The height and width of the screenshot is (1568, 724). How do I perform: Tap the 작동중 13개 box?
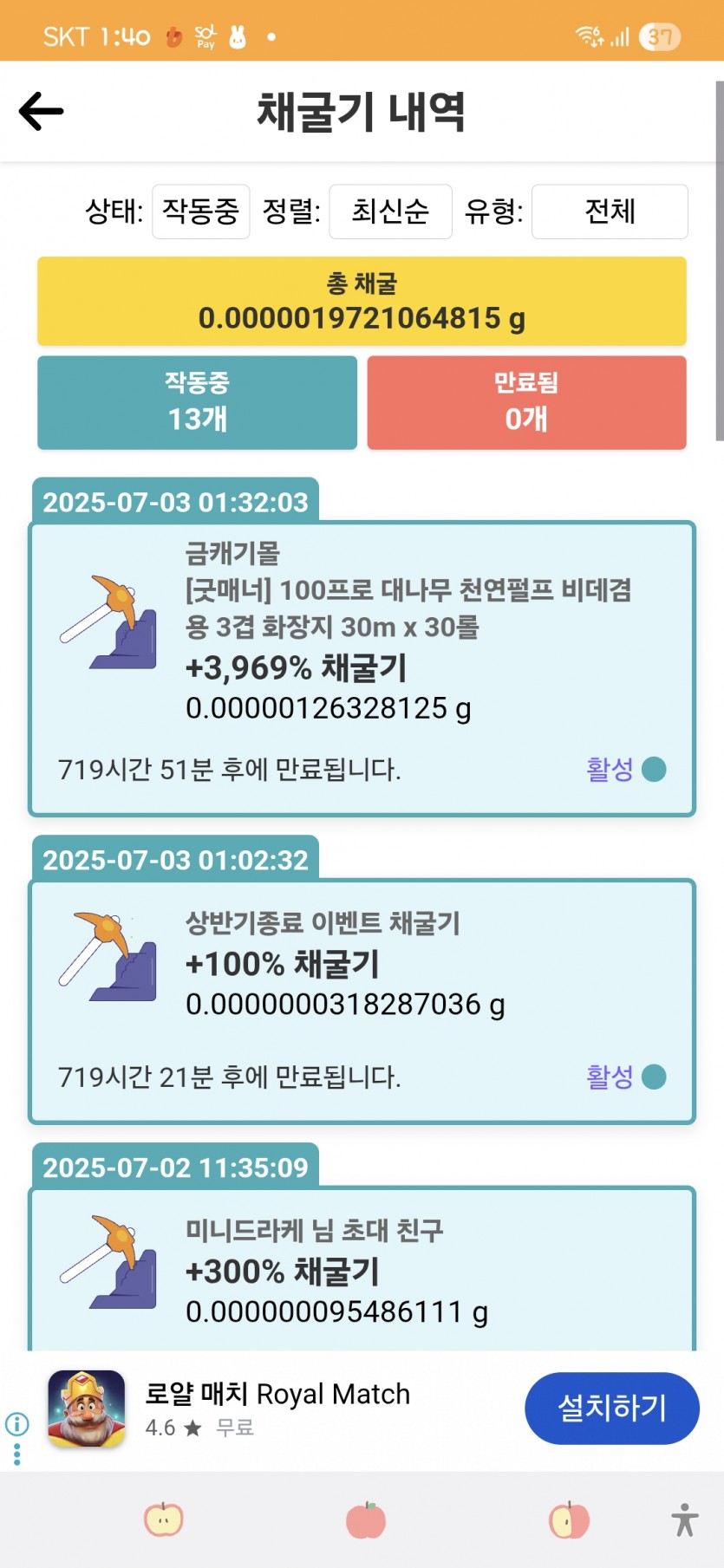coord(198,402)
